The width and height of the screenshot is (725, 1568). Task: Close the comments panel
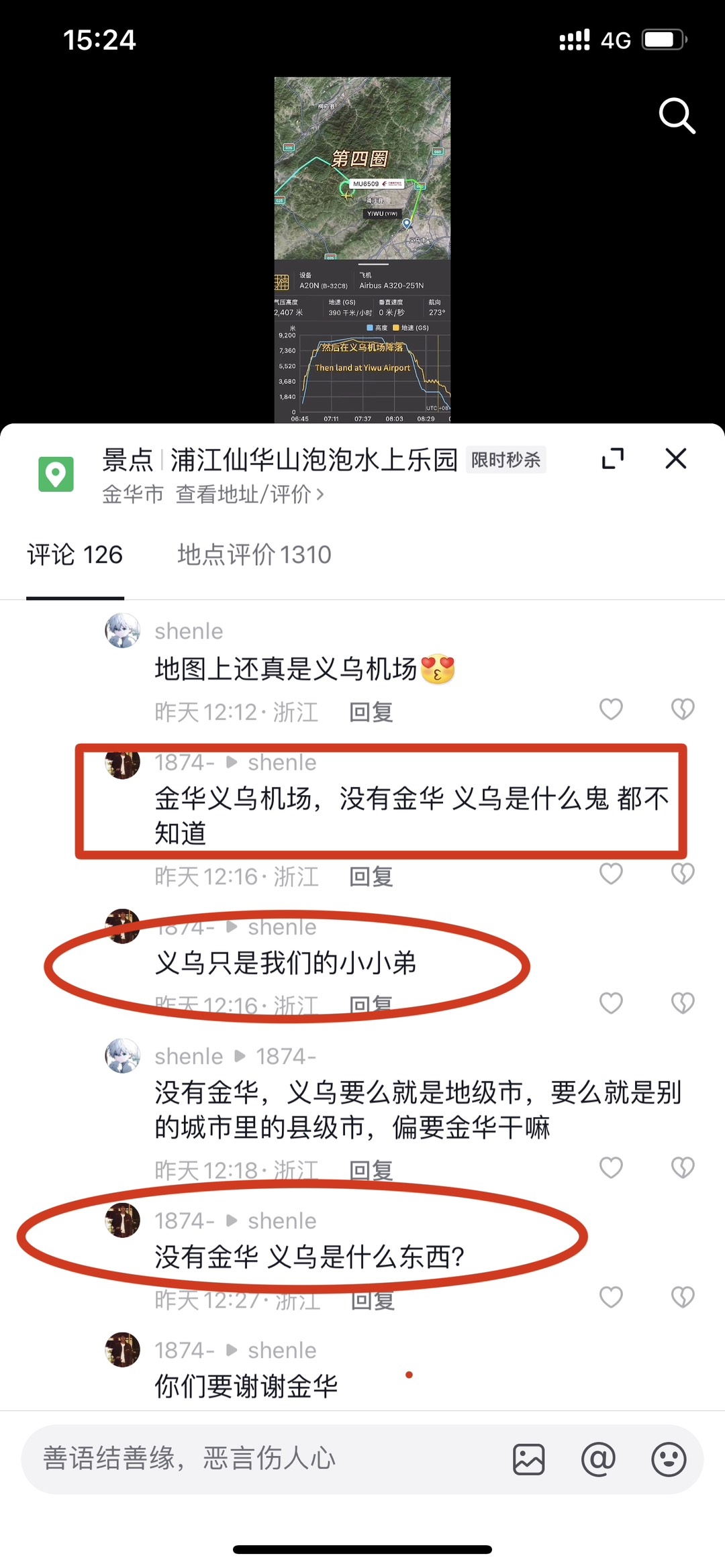(675, 459)
